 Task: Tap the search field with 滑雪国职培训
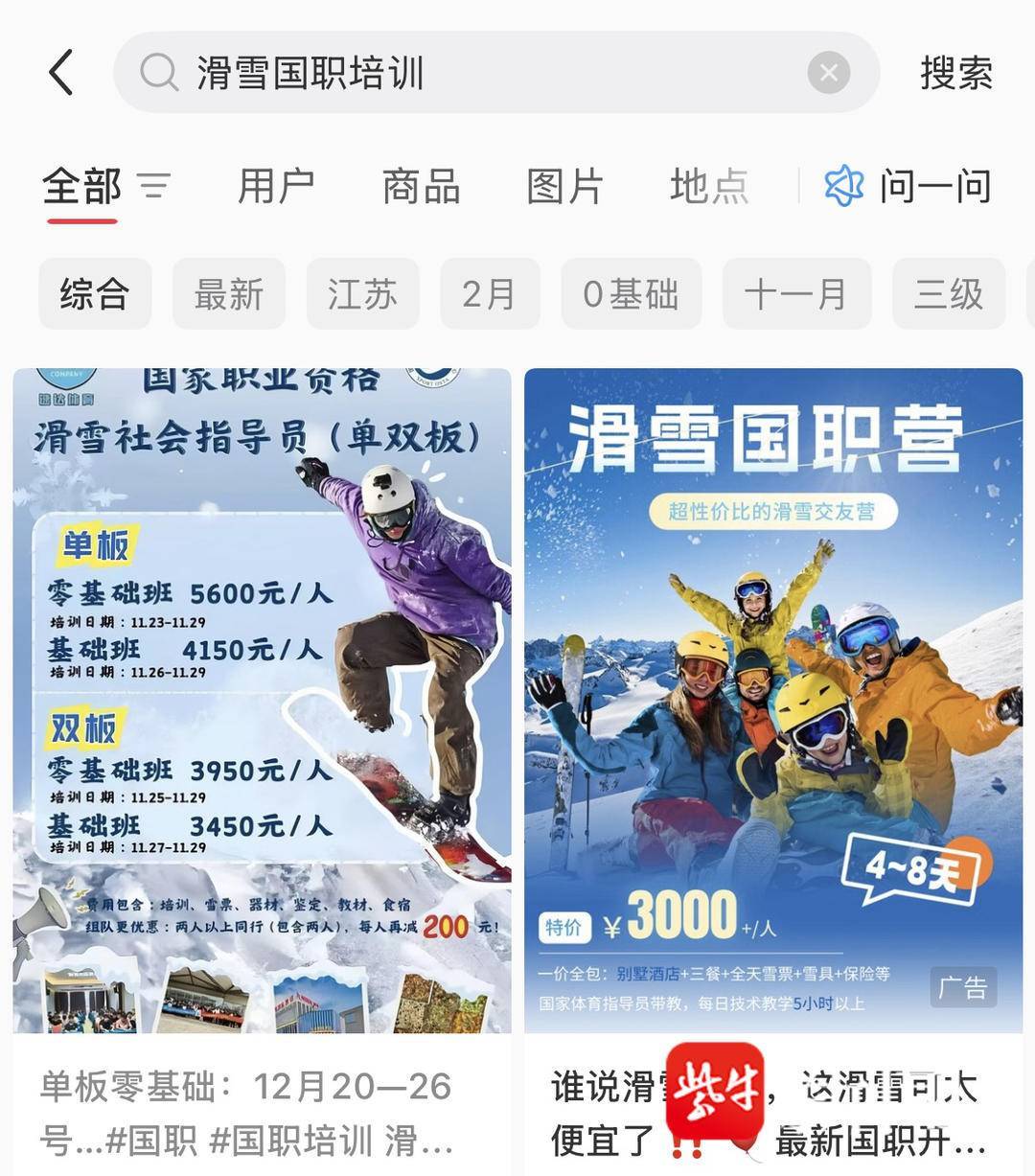pyautogui.click(x=479, y=73)
